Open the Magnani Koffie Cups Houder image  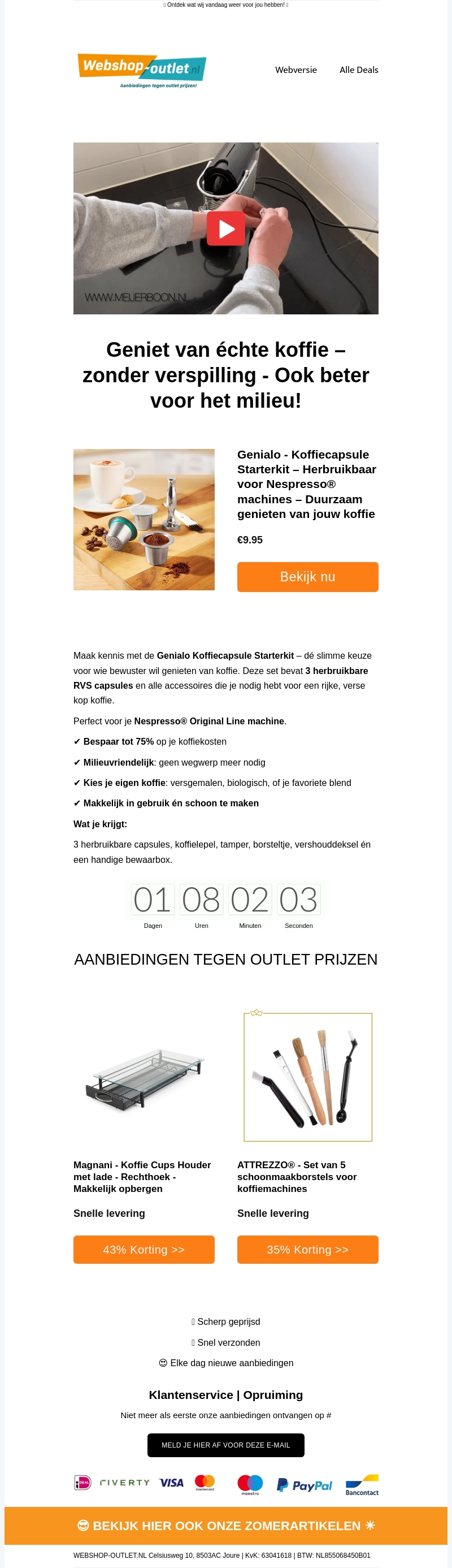click(144, 1077)
